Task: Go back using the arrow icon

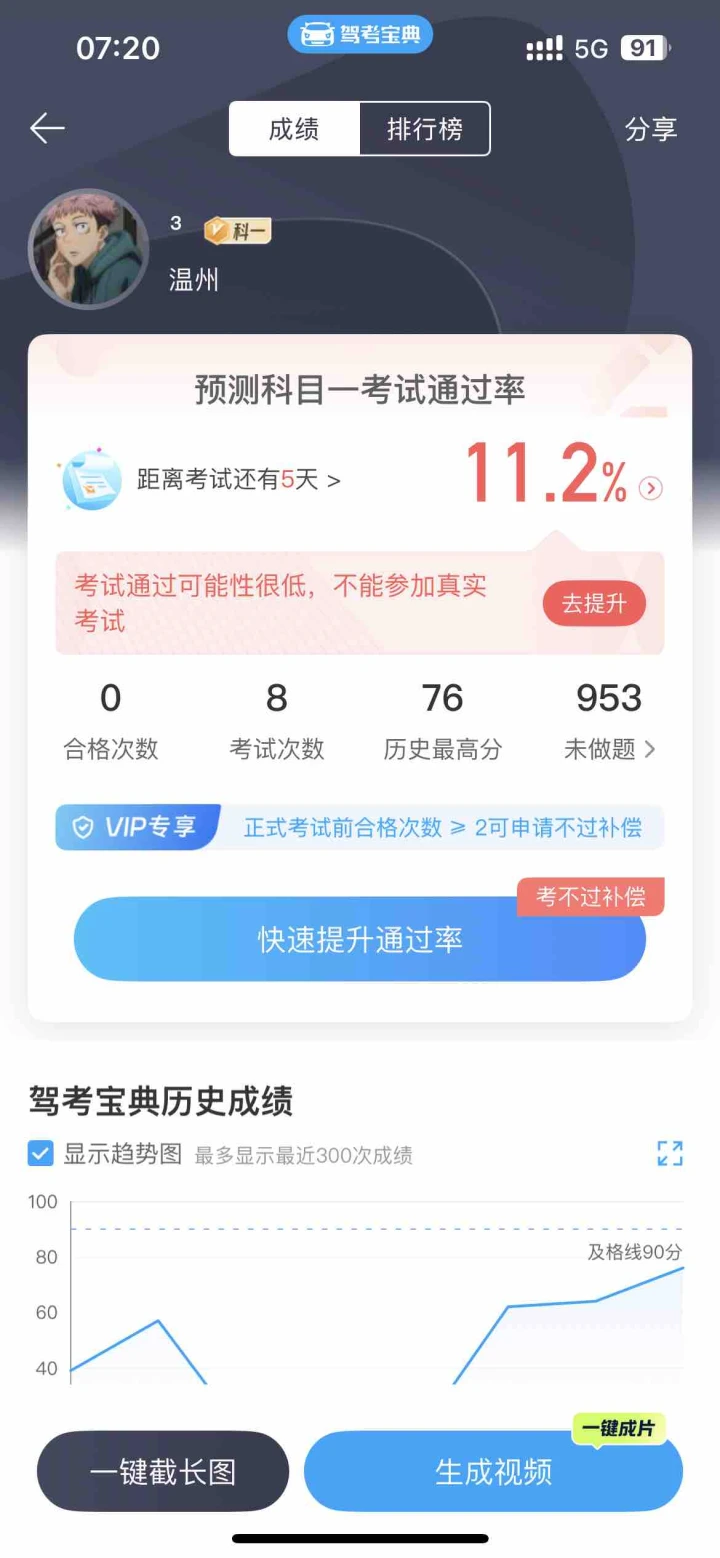Action: click(x=47, y=128)
